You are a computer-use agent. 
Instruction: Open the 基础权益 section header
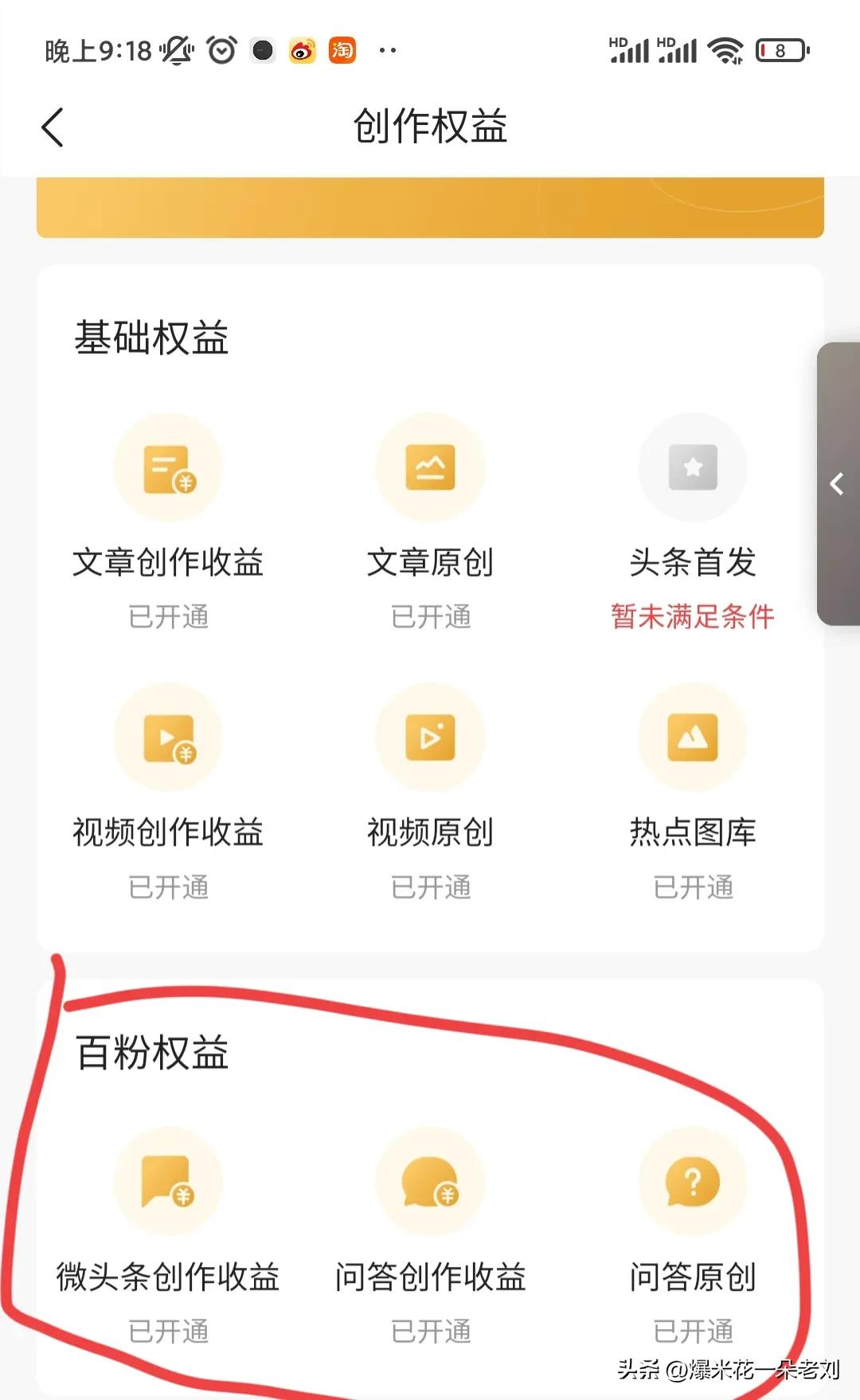click(x=153, y=338)
